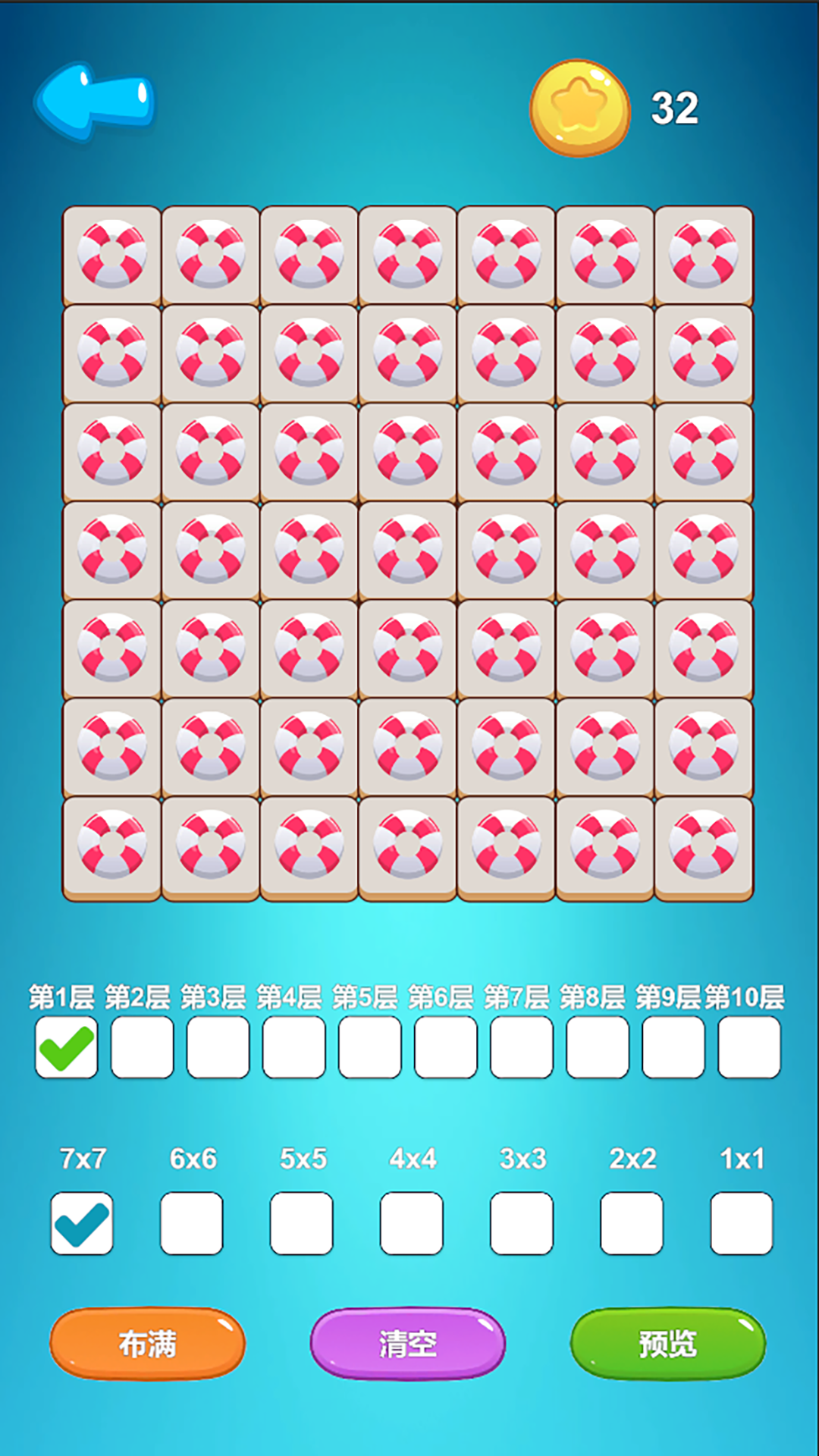Screen dimensions: 819x1456
Task: Choose the 第10层 layer checkbox
Action: [x=749, y=1047]
